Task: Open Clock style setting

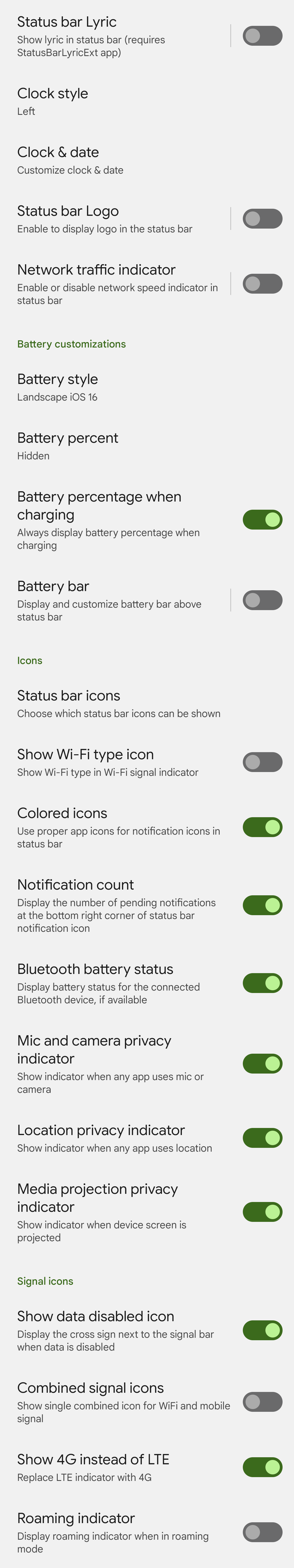Action: click(x=122, y=102)
